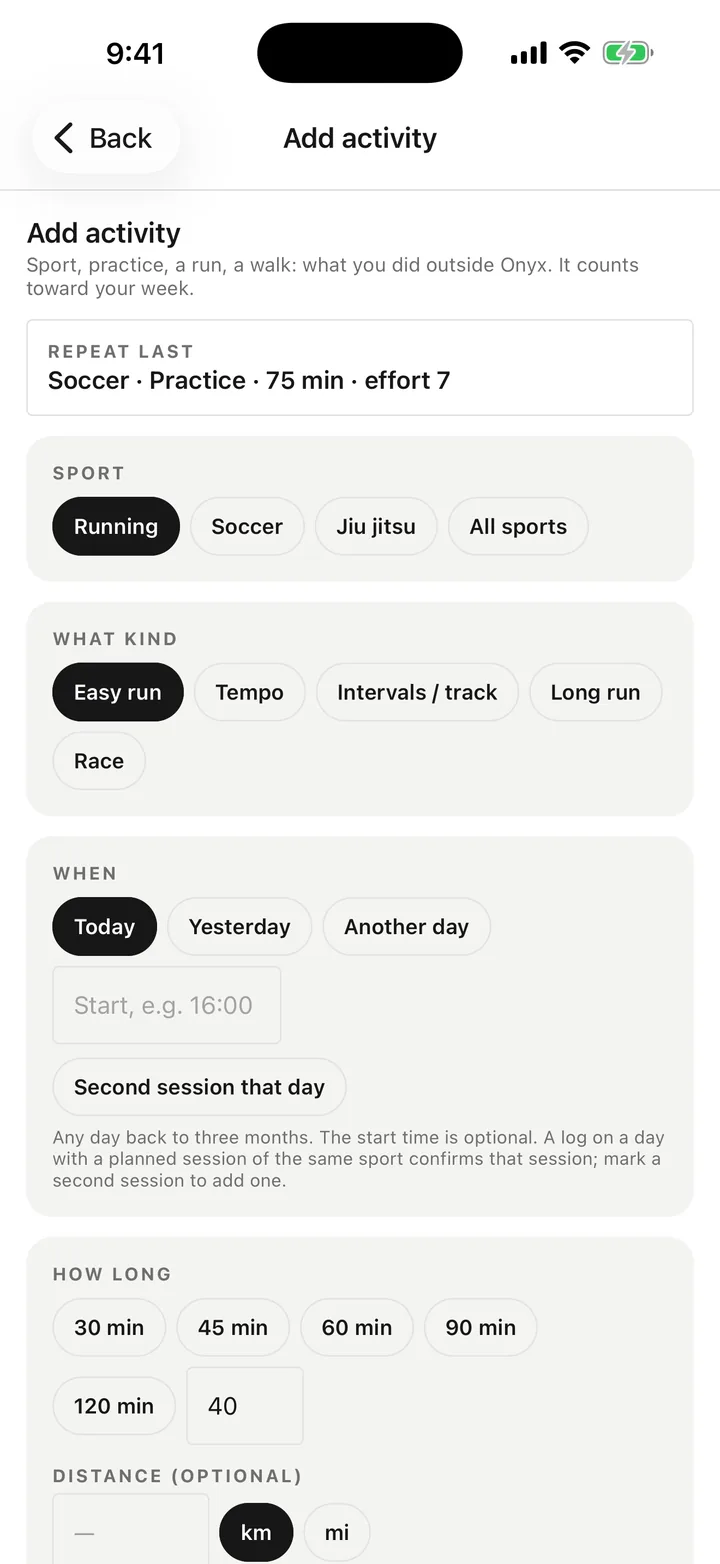Edit the custom minutes field showing 40
Screen dimensions: 720x1564
245,1405
